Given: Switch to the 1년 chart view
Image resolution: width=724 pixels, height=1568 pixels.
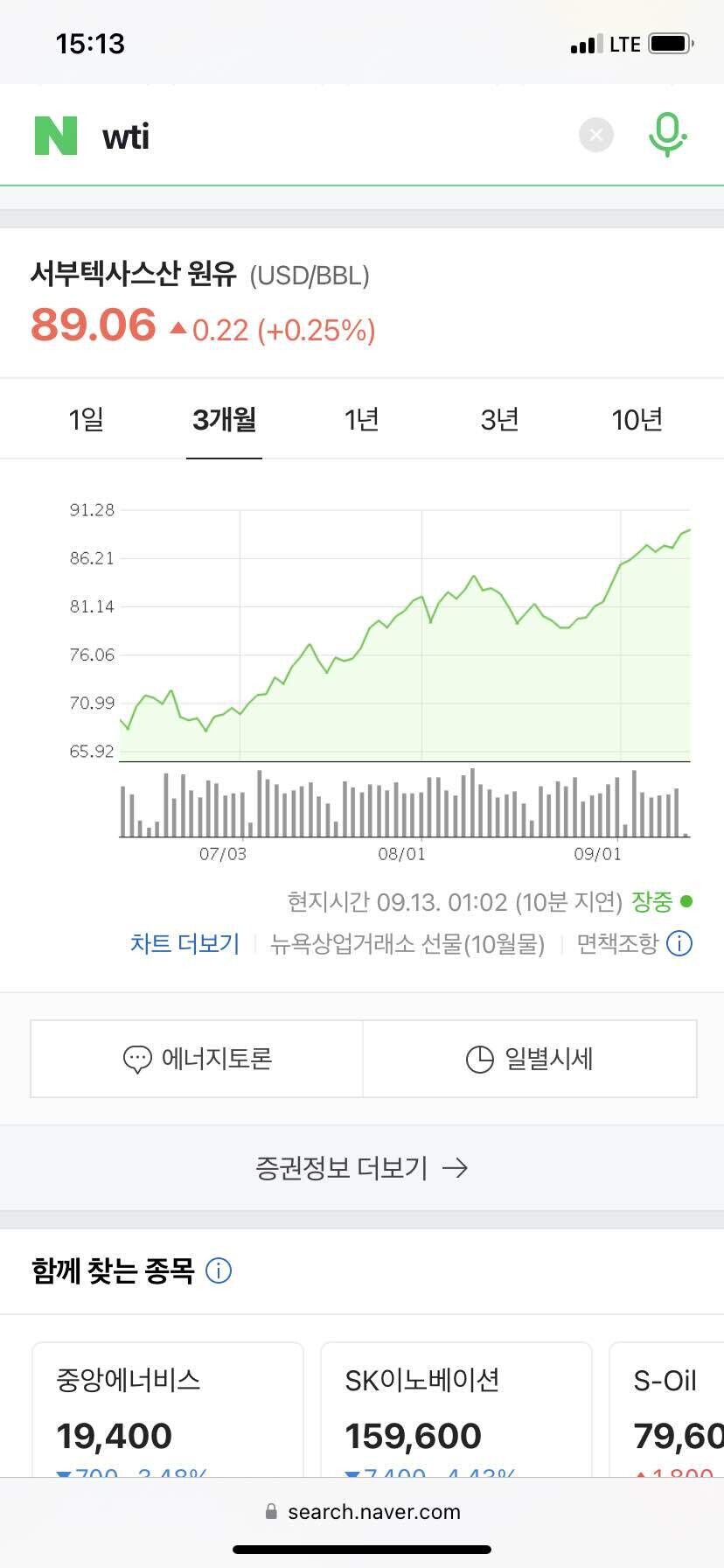Looking at the screenshot, I should [362, 419].
